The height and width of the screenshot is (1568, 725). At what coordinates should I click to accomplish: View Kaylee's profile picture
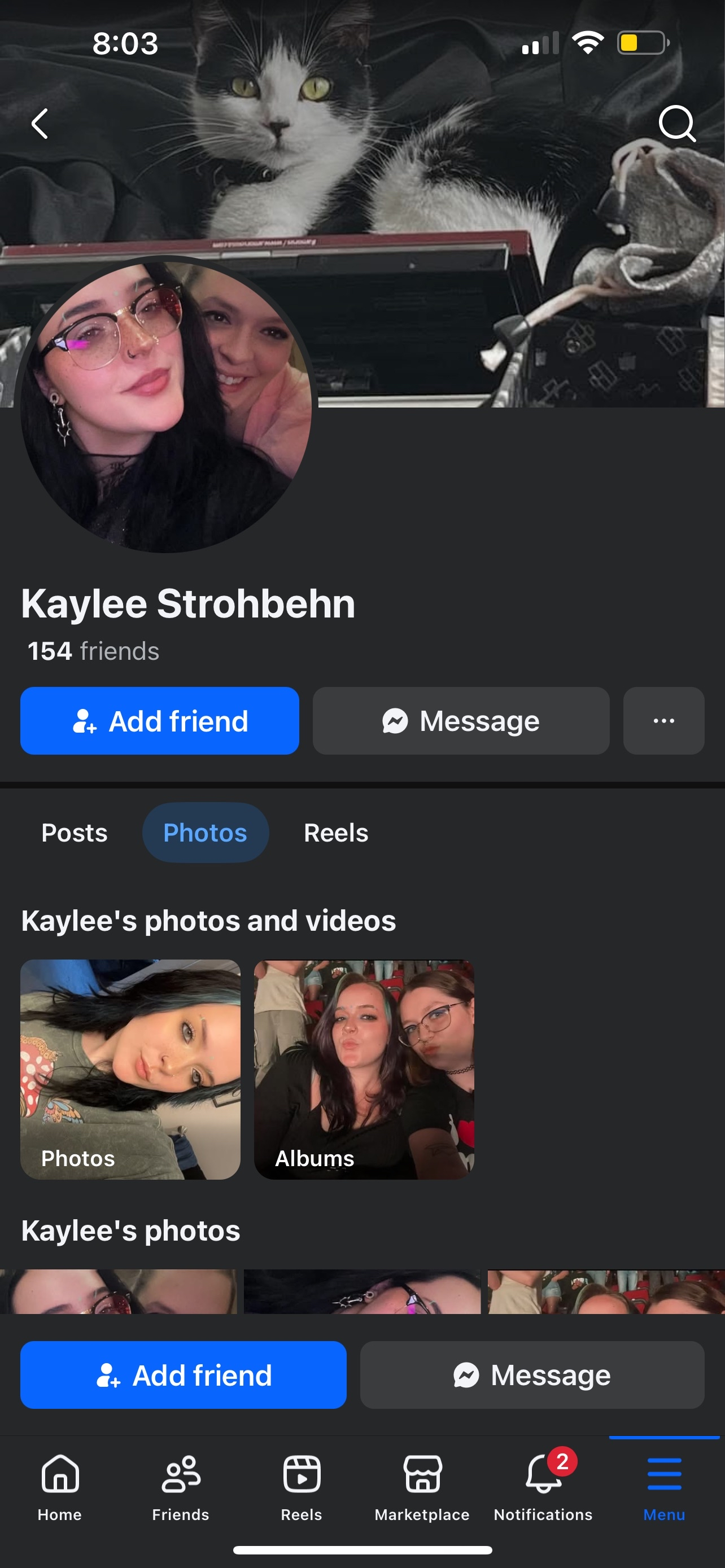pos(165,406)
